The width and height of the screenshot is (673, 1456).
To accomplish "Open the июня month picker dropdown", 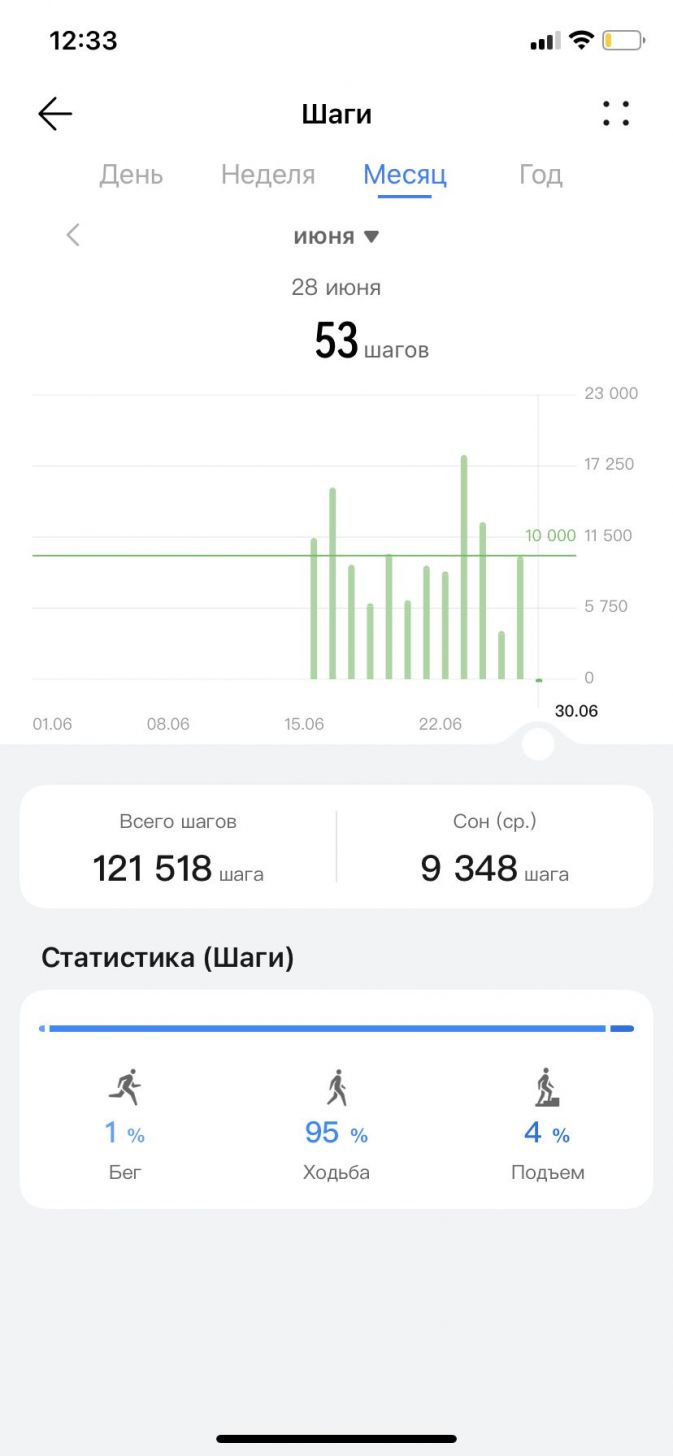I will point(337,237).
